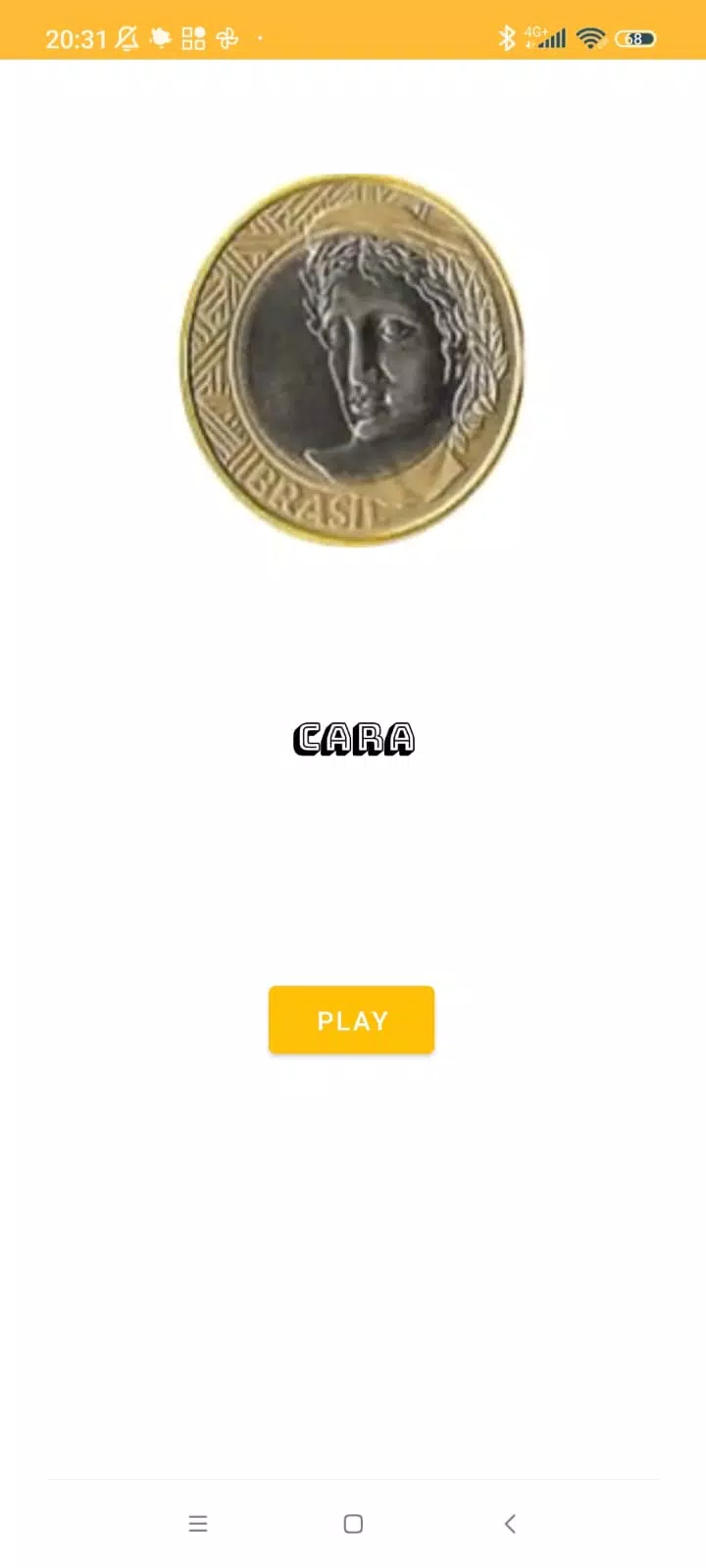
Task: Open the recent apps menu
Action: [198, 1523]
